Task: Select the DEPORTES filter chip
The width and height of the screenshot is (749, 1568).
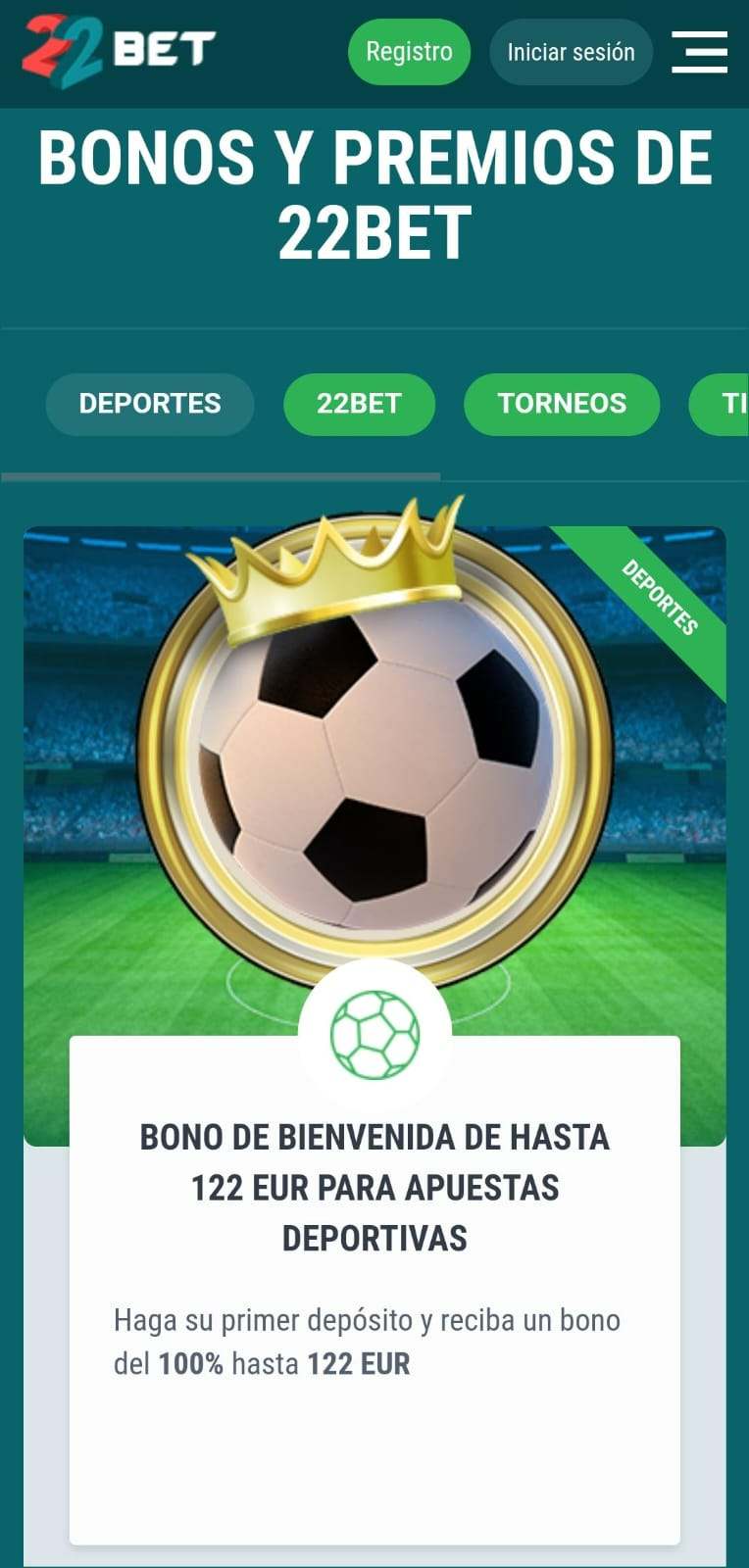Action: [150, 404]
